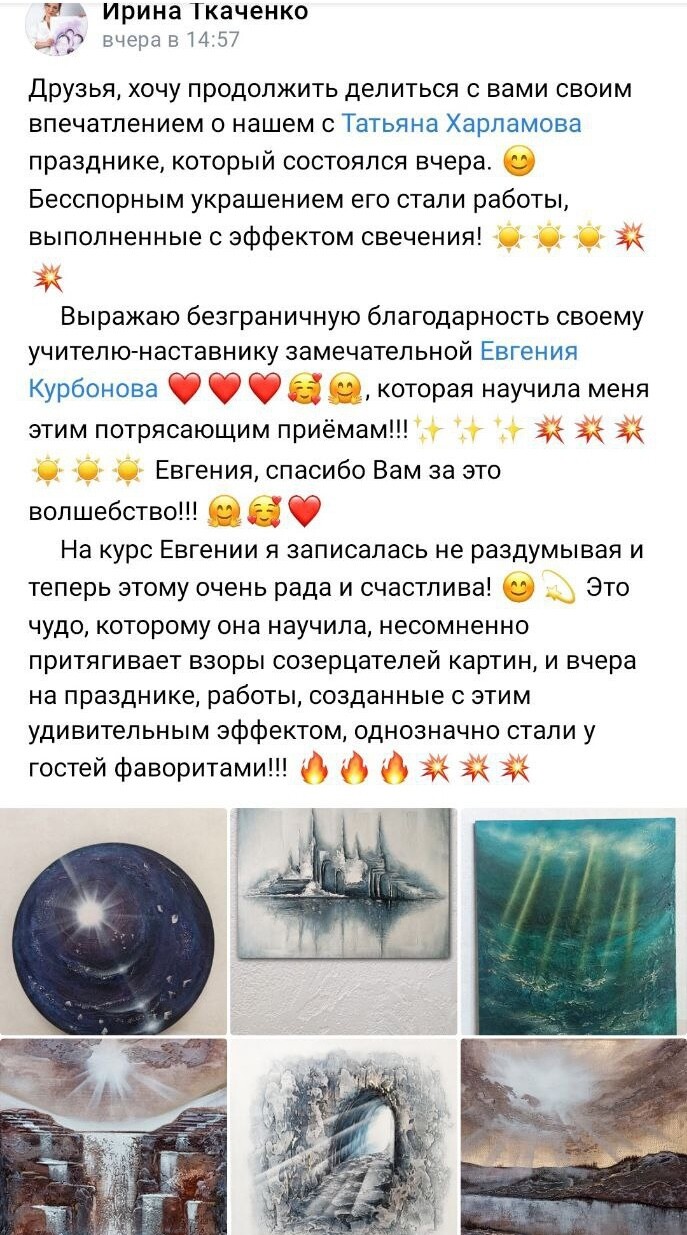Open the brown waterfall painting
The width and height of the screenshot is (687, 1235).
click(112, 1137)
